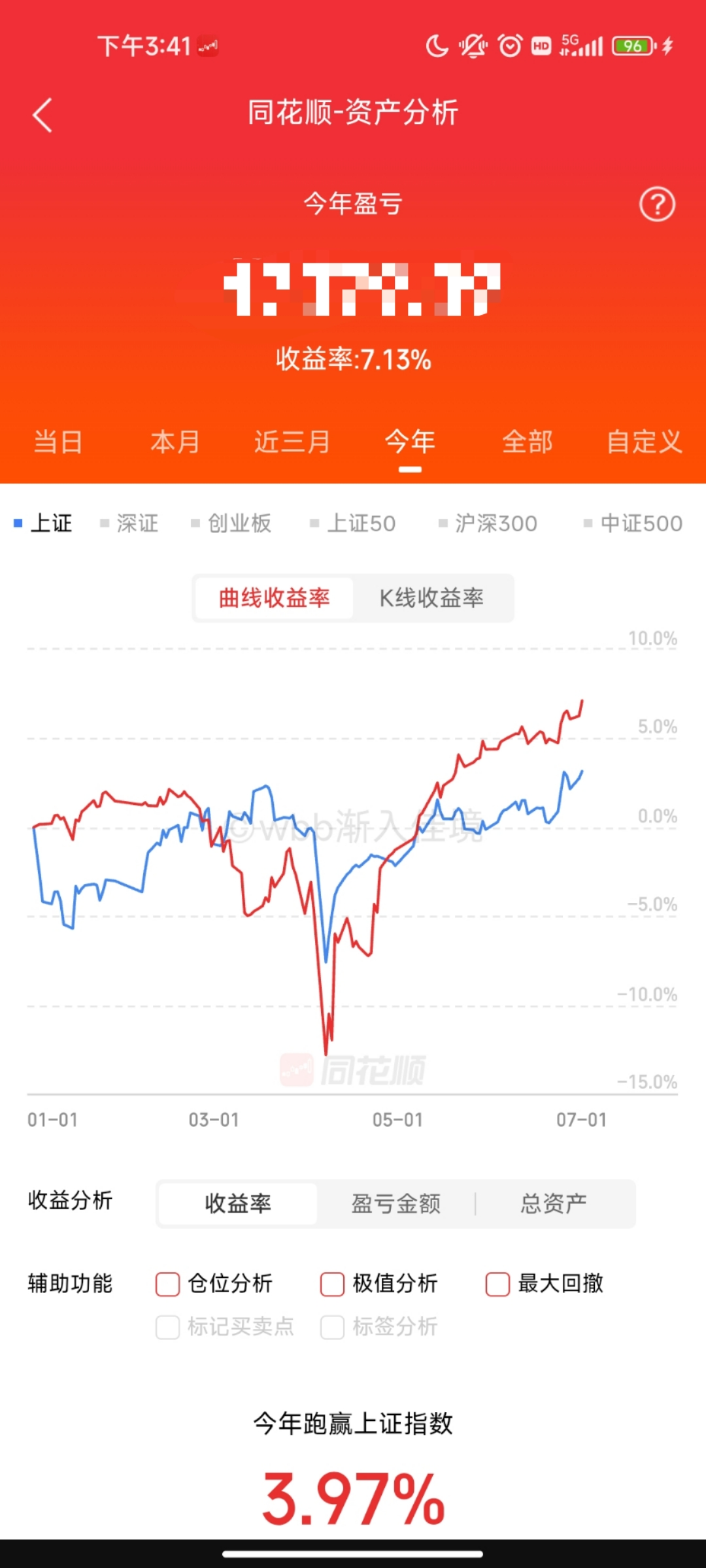
Task: Tick the 最大回撤 checkbox
Action: pyautogui.click(x=497, y=1284)
